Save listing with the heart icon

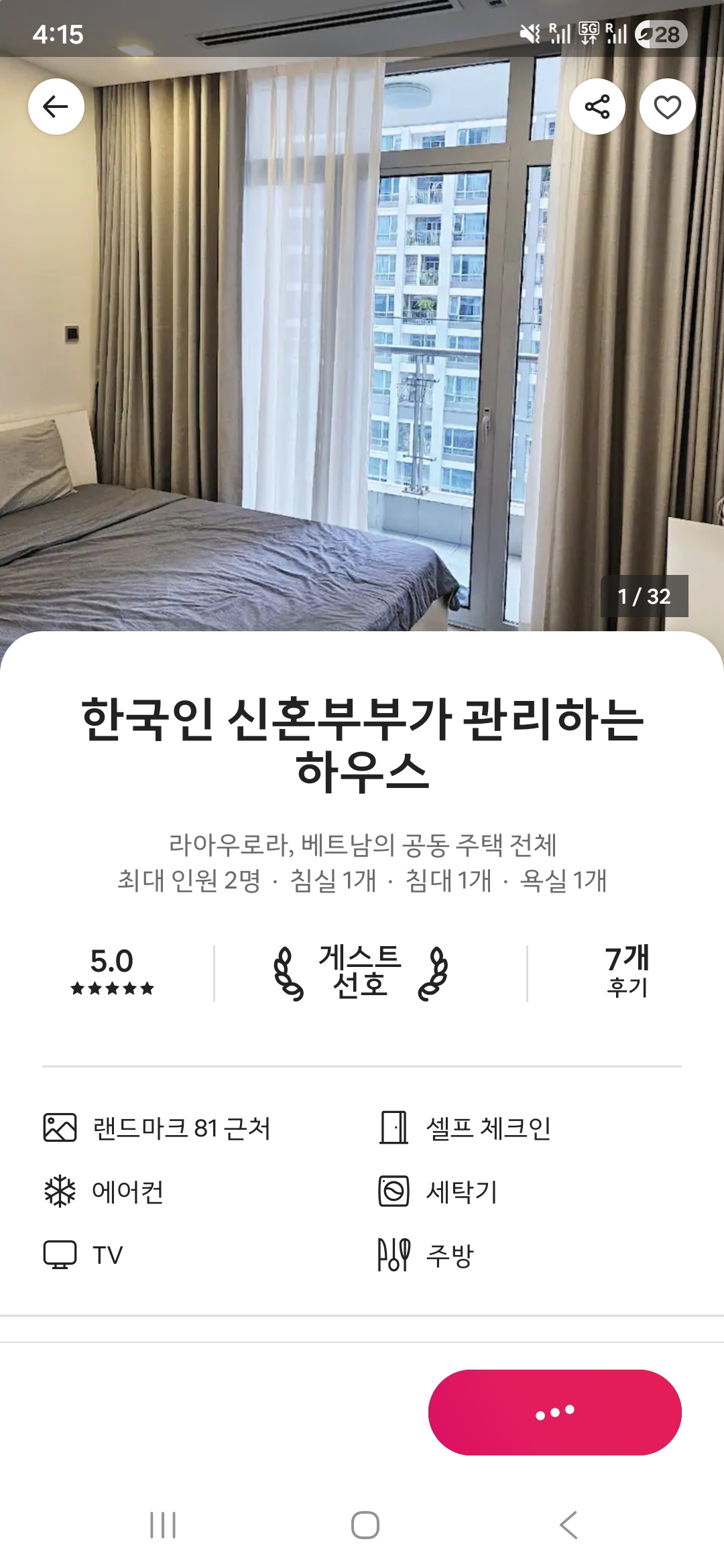[x=667, y=107]
